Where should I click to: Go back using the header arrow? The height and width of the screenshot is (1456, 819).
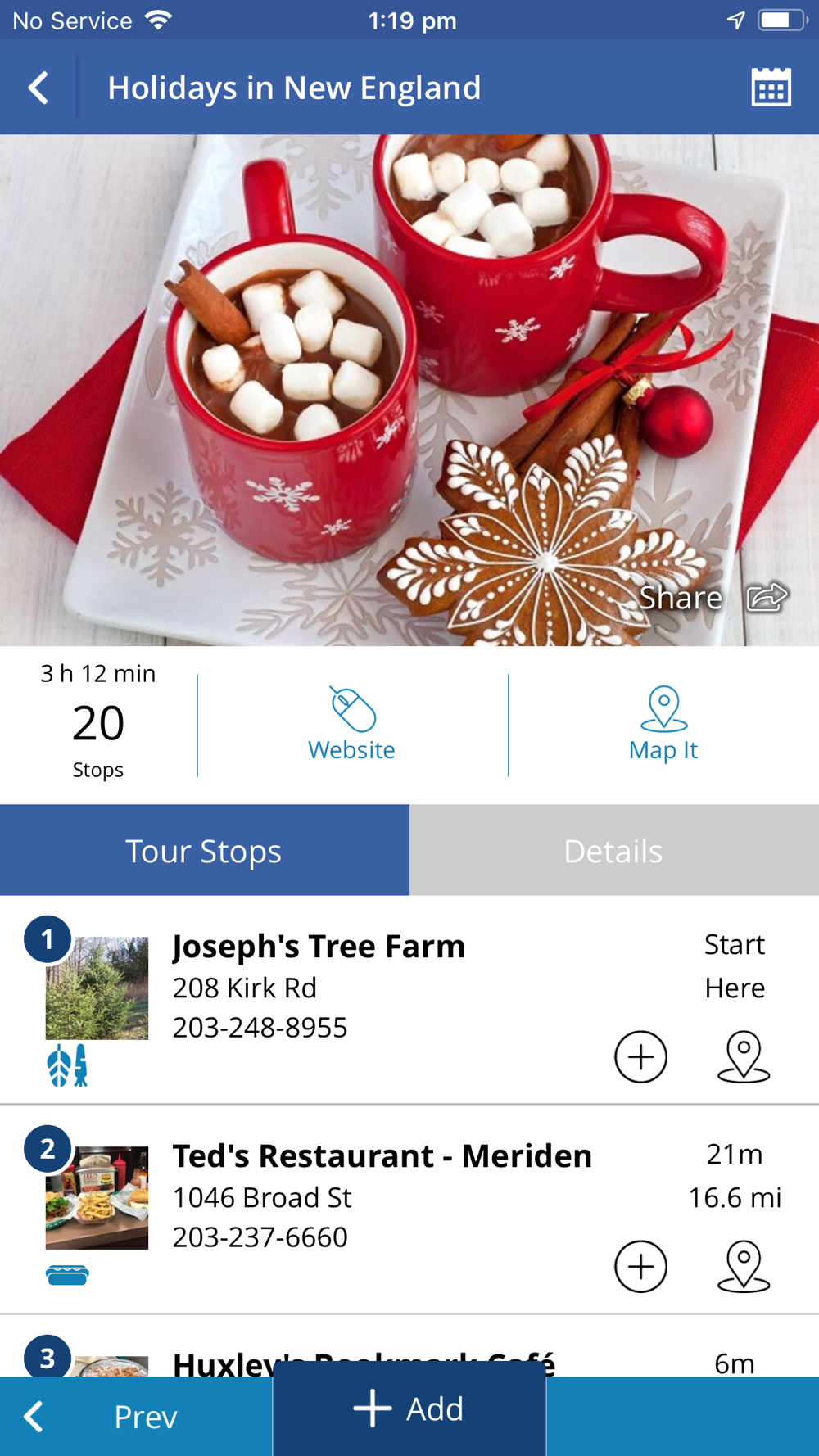38,88
